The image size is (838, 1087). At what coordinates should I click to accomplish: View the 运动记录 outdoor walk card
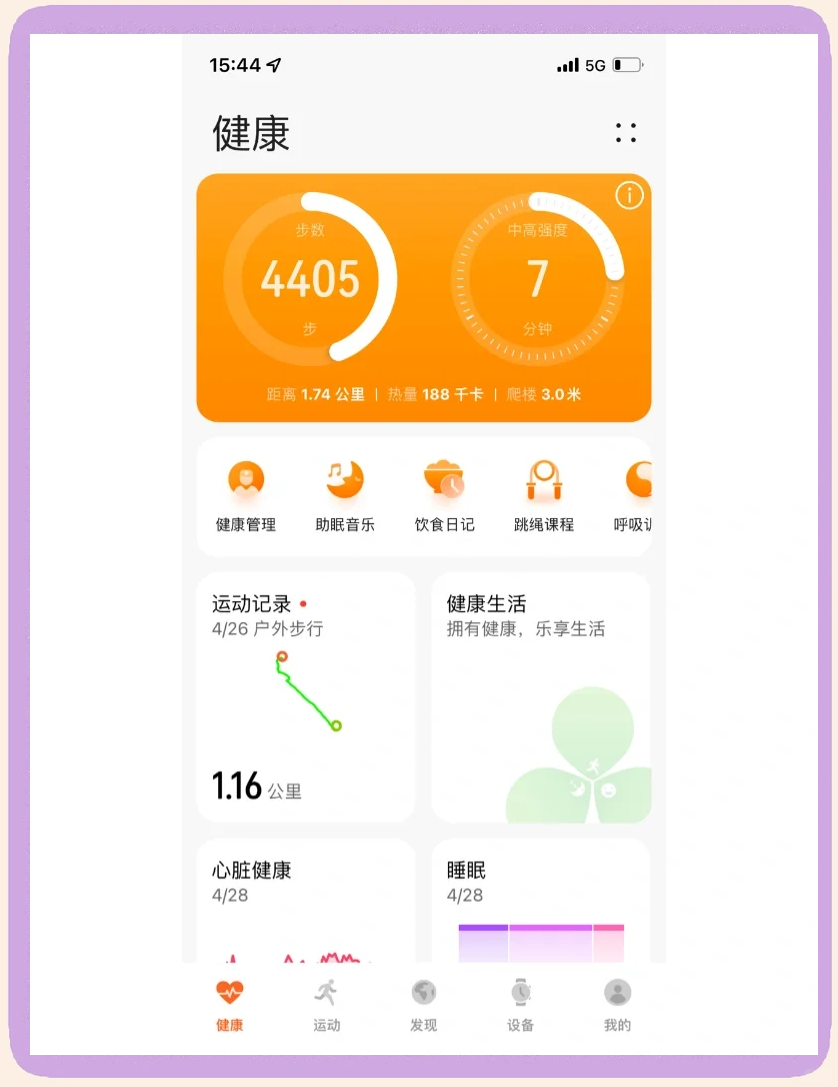[x=305, y=697]
